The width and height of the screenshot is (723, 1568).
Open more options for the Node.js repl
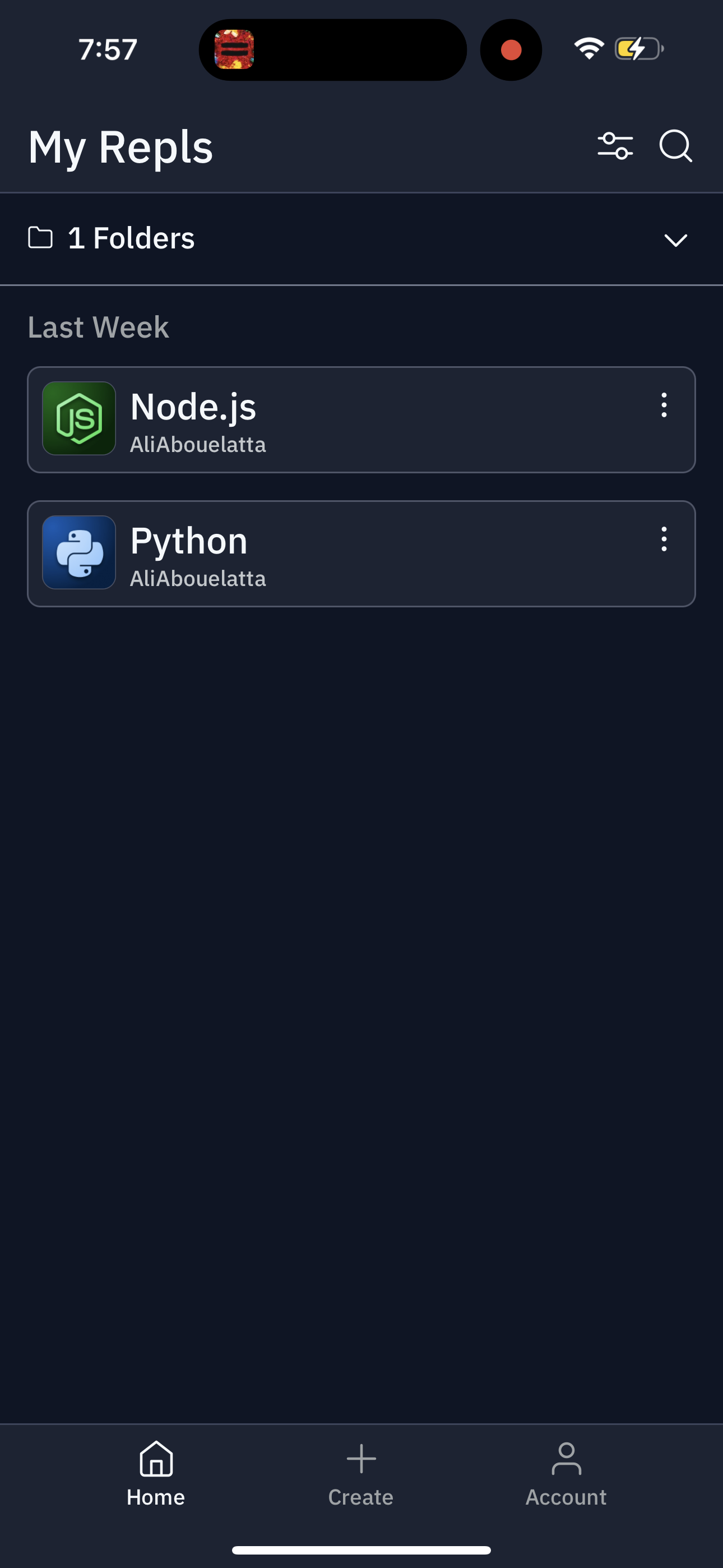pos(664,405)
